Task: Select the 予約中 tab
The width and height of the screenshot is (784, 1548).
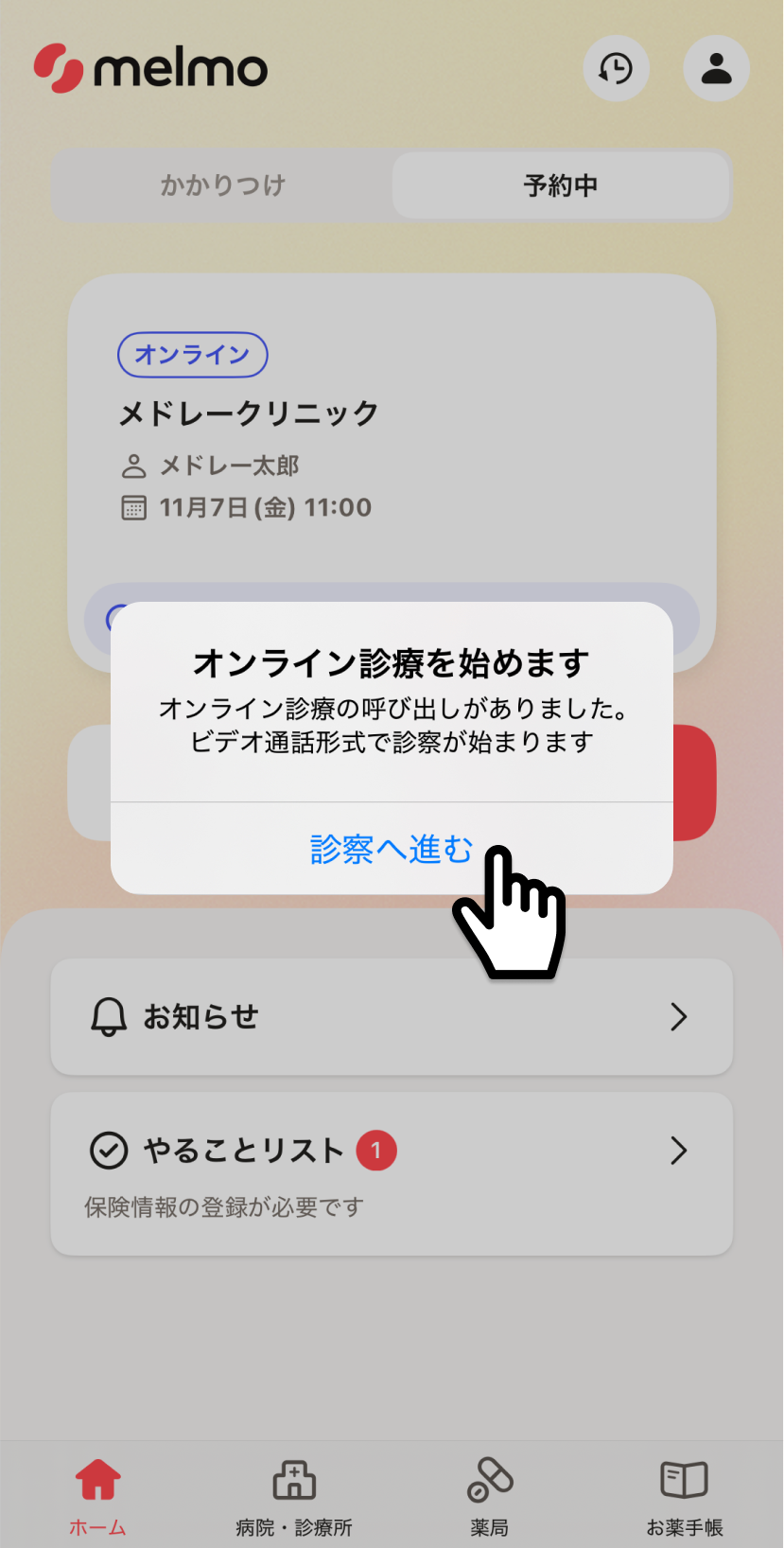Action: (x=561, y=185)
